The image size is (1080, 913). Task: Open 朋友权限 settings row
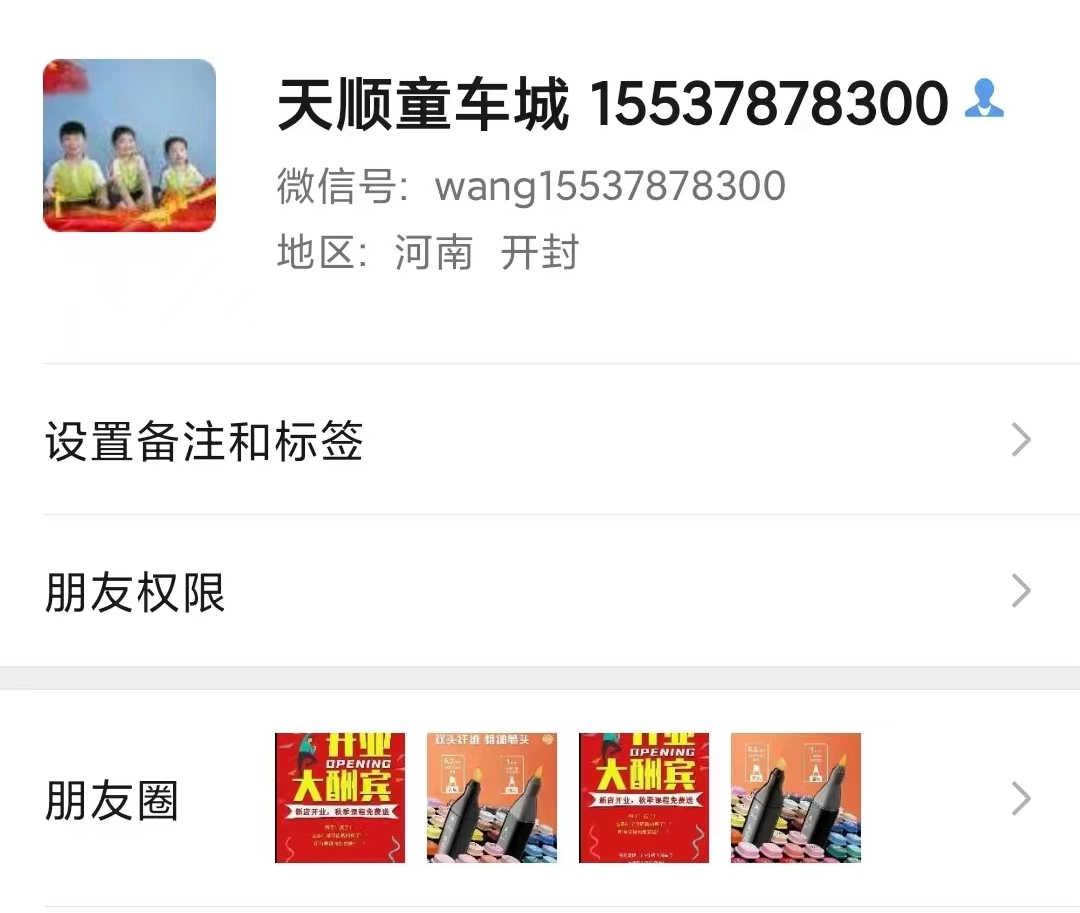540,591
